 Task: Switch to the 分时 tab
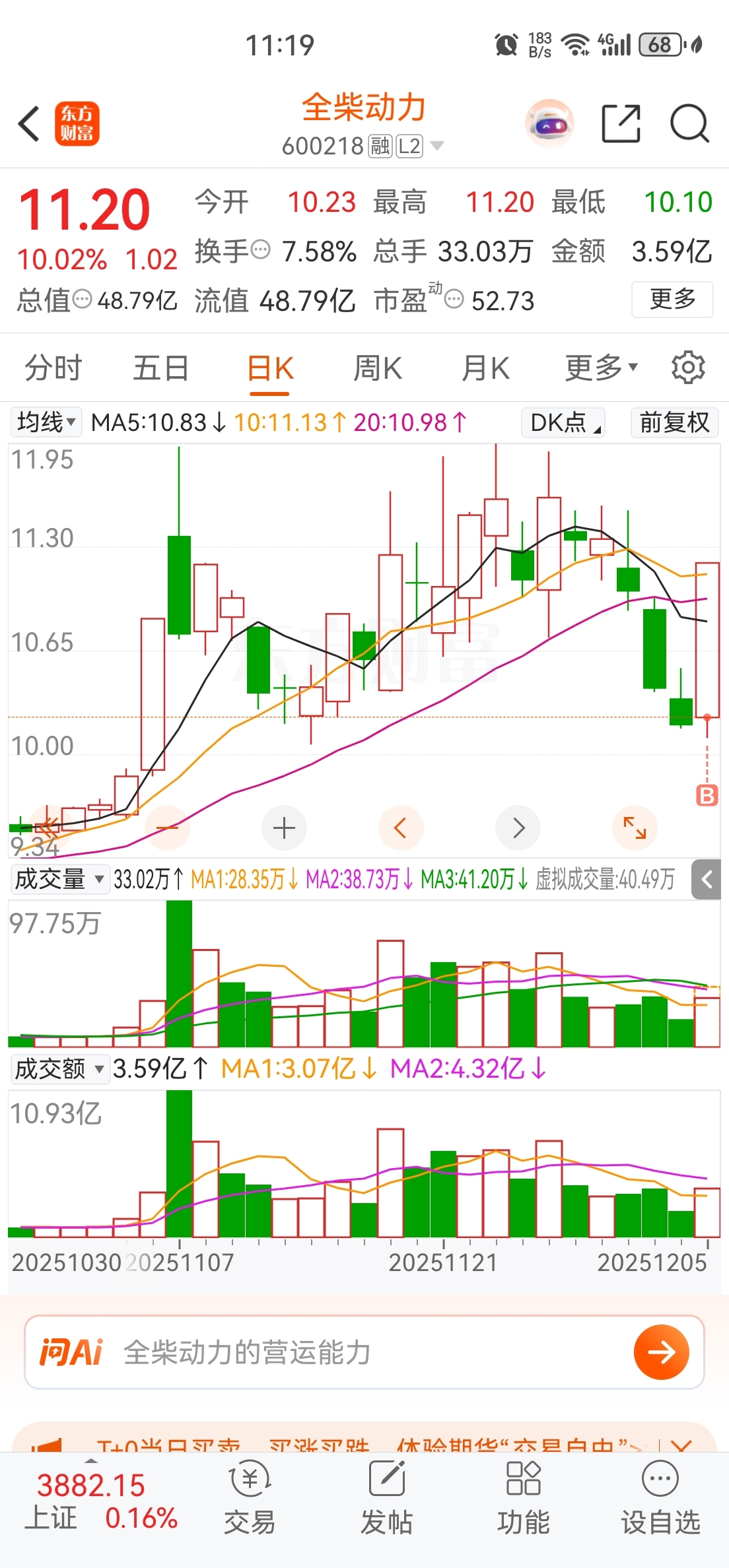tap(53, 368)
